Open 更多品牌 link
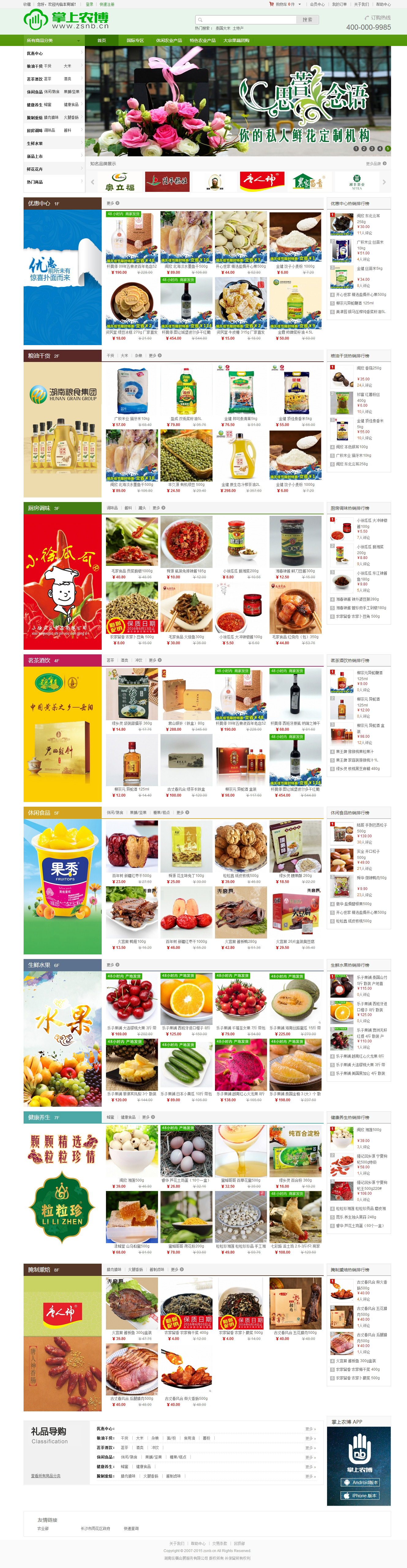Image resolution: width=407 pixels, height=1568 pixels. tap(374, 164)
